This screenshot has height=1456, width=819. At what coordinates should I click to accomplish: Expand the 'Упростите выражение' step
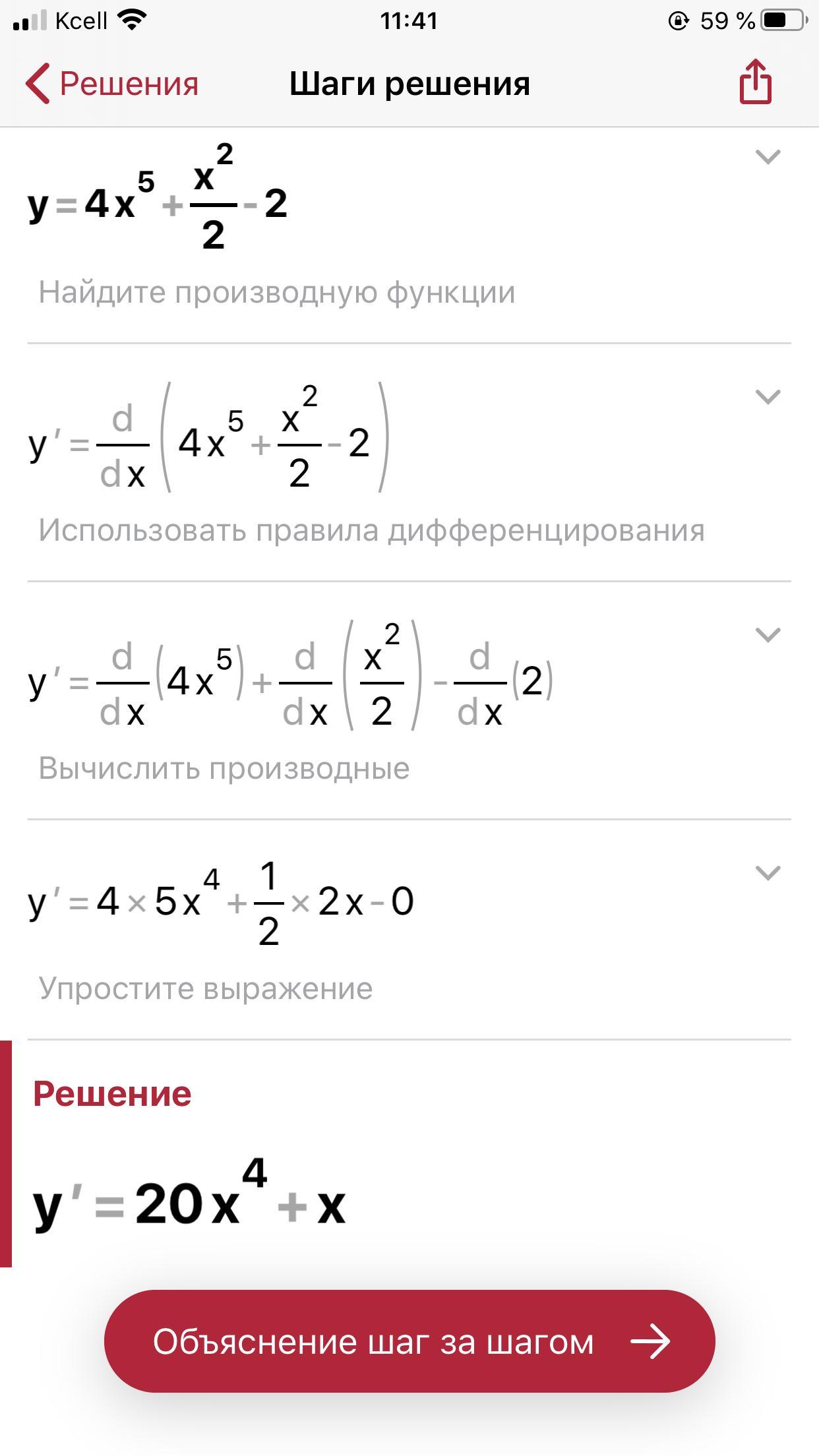point(768,873)
